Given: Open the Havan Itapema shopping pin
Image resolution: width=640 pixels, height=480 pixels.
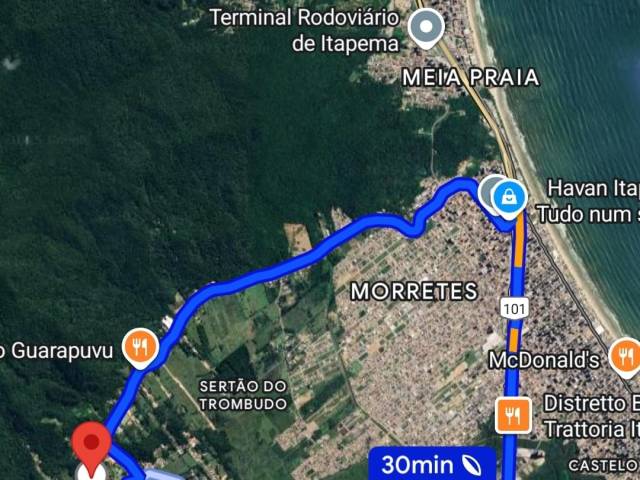Looking at the screenshot, I should 510,196.
